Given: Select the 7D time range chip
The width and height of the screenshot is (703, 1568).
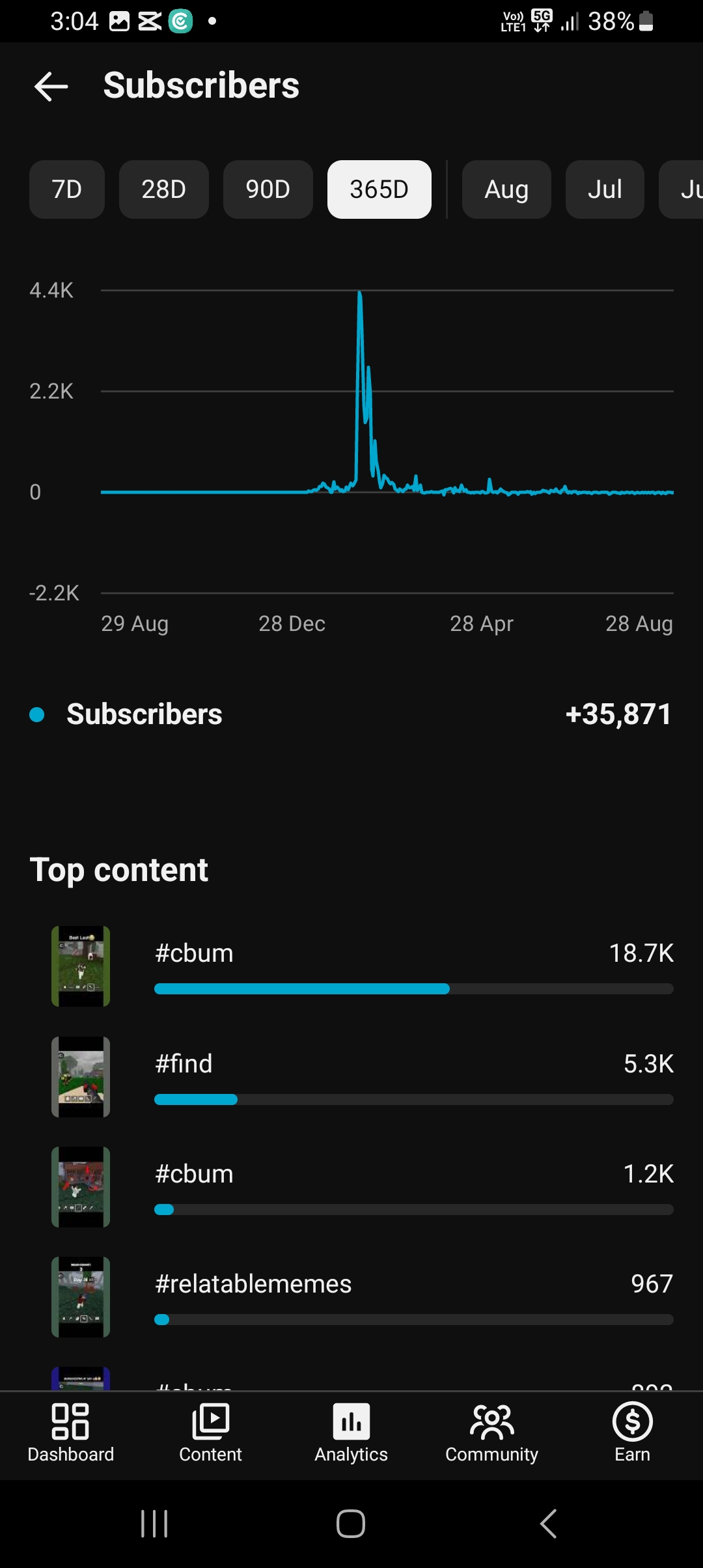Looking at the screenshot, I should point(67,189).
